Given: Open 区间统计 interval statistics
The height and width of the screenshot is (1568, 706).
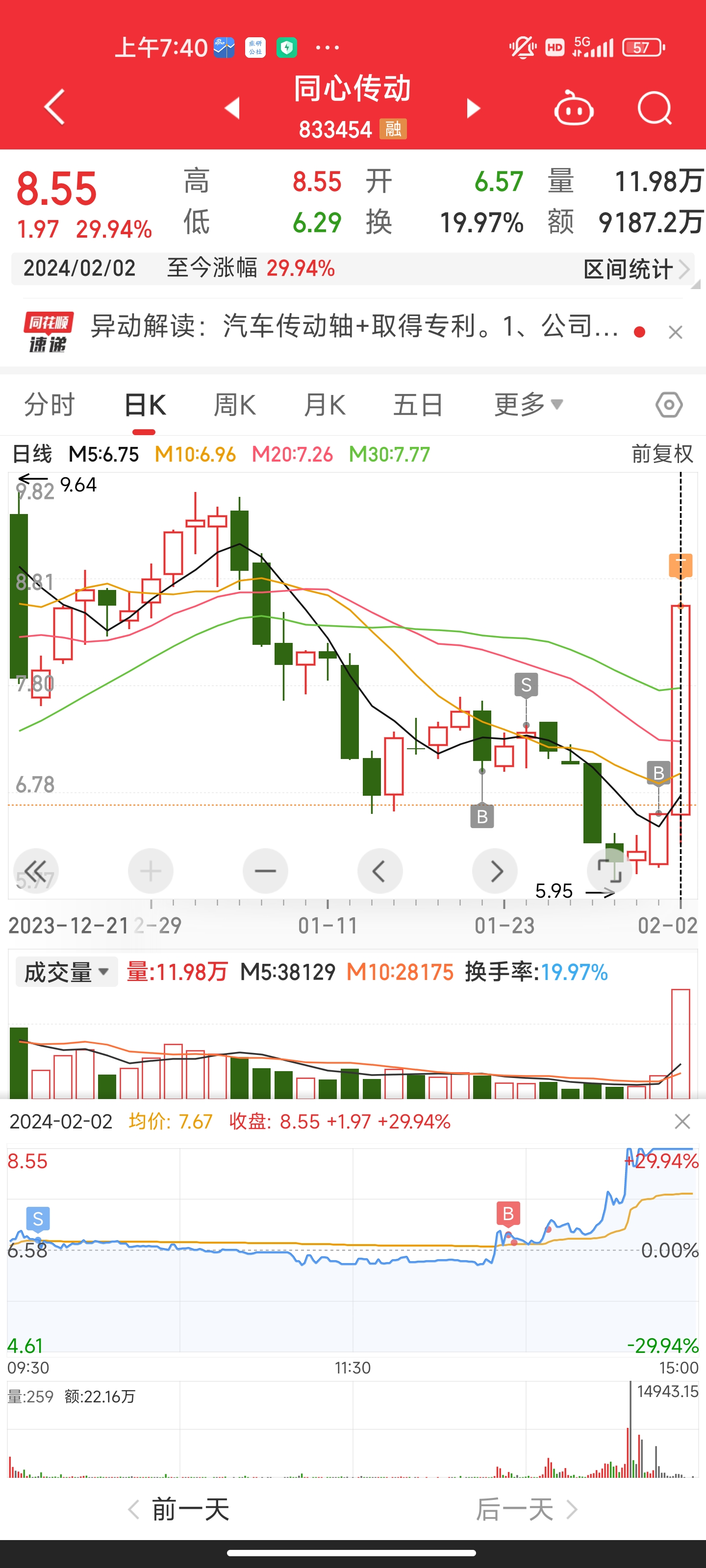Looking at the screenshot, I should click(x=636, y=269).
